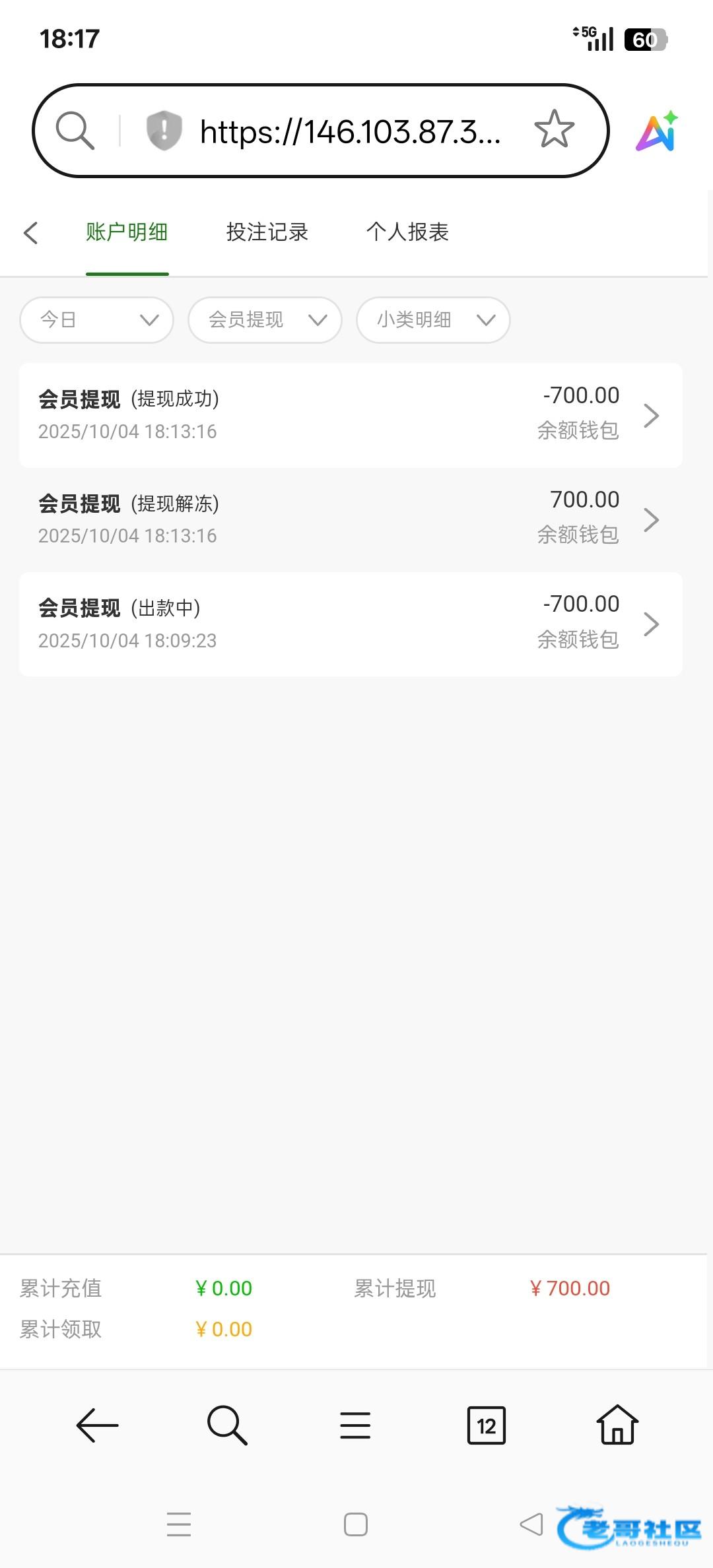The image size is (713, 1568).
Task: Bookmark this page with the star
Action: point(554,129)
